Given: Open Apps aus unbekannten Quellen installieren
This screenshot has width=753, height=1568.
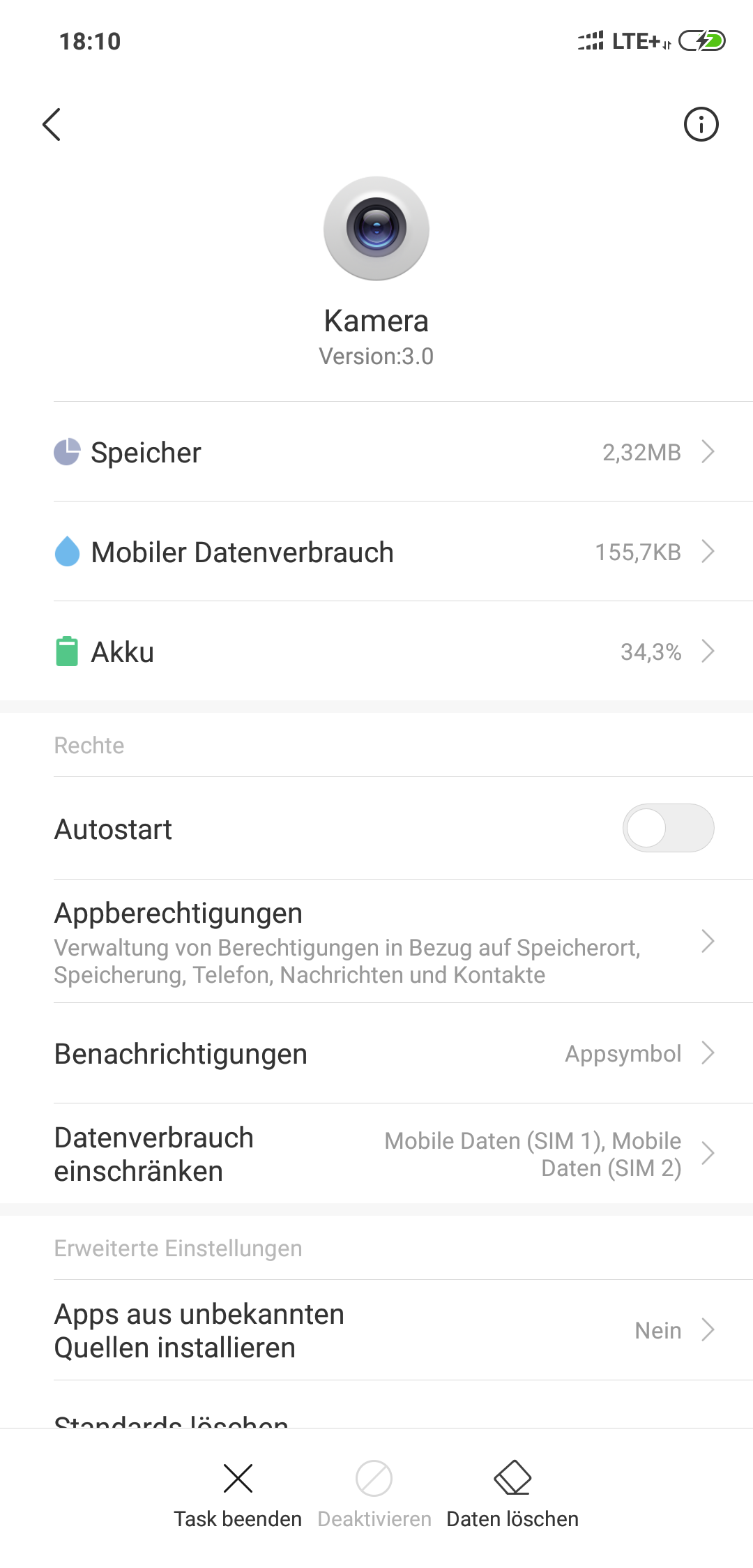Looking at the screenshot, I should (376, 1330).
